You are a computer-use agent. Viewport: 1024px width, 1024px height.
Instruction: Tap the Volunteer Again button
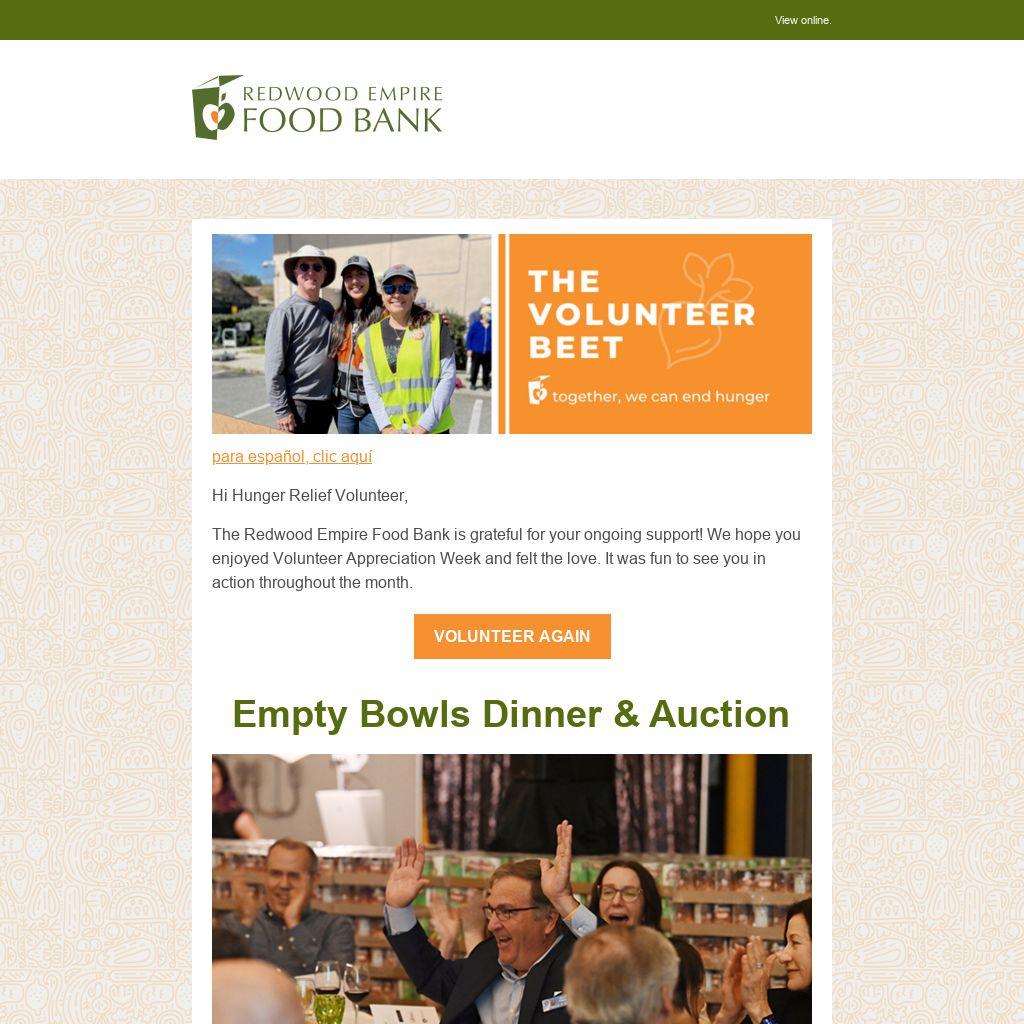512,636
